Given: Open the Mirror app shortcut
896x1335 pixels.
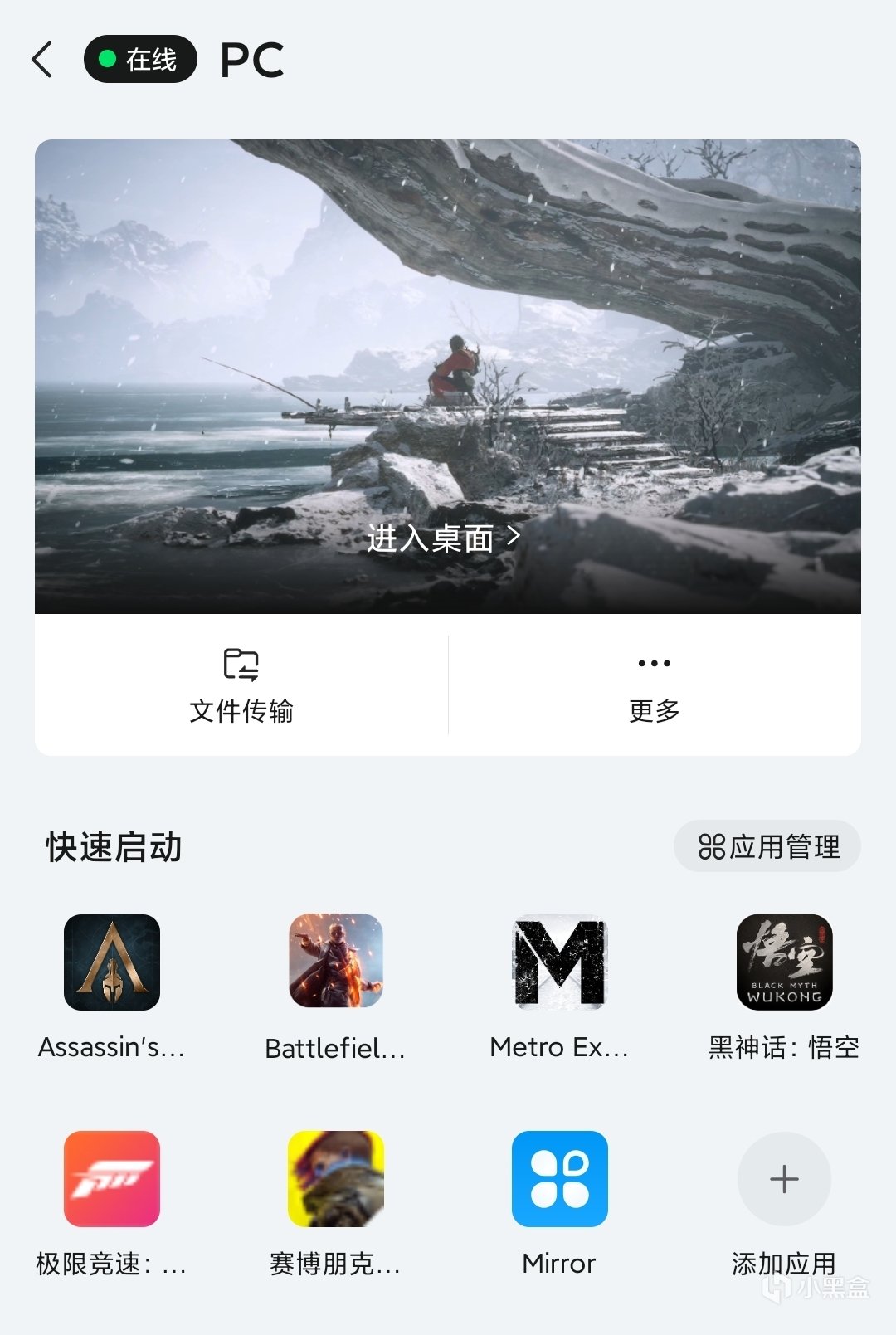Looking at the screenshot, I should [560, 1178].
